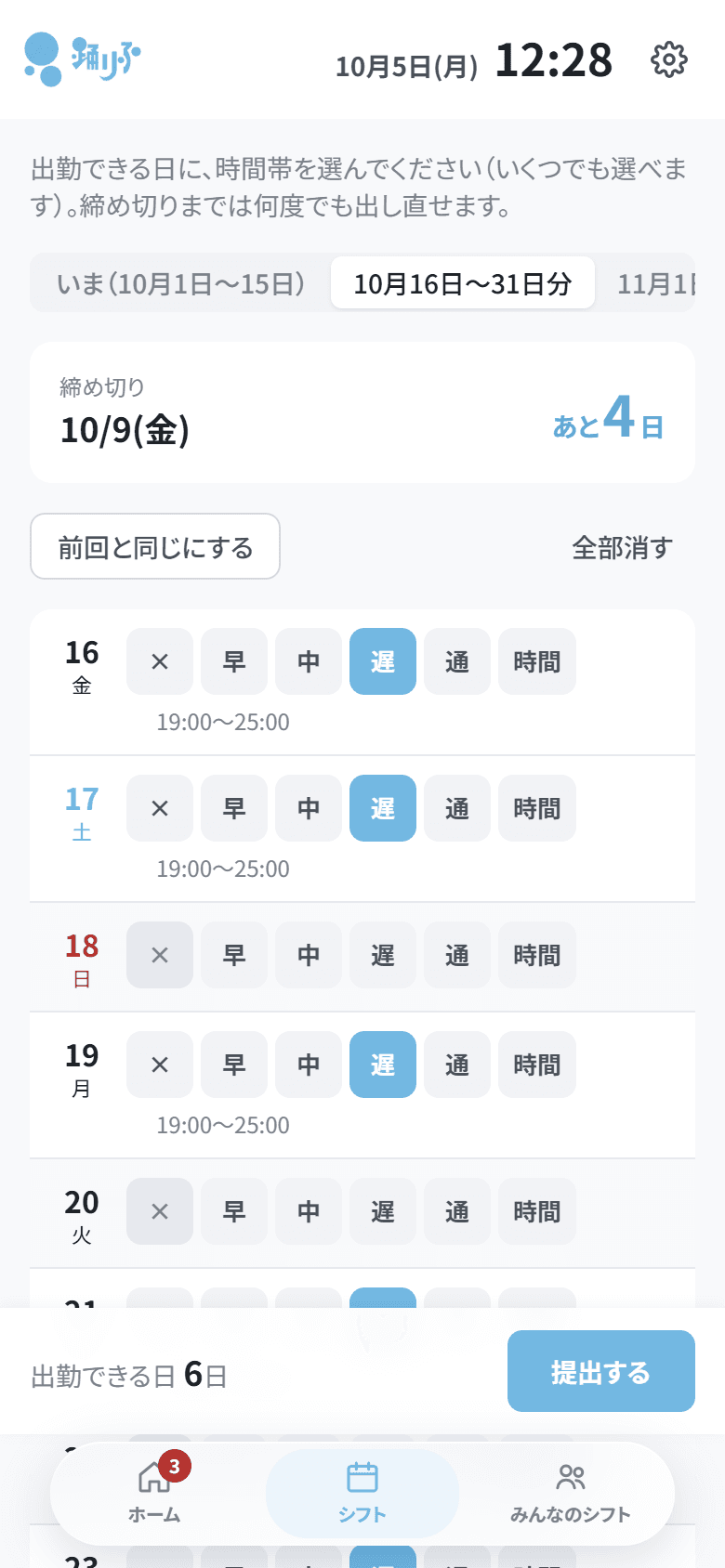This screenshot has width=725, height=1568.
Task: Open the シフト tab
Action: pyautogui.click(x=362, y=1493)
